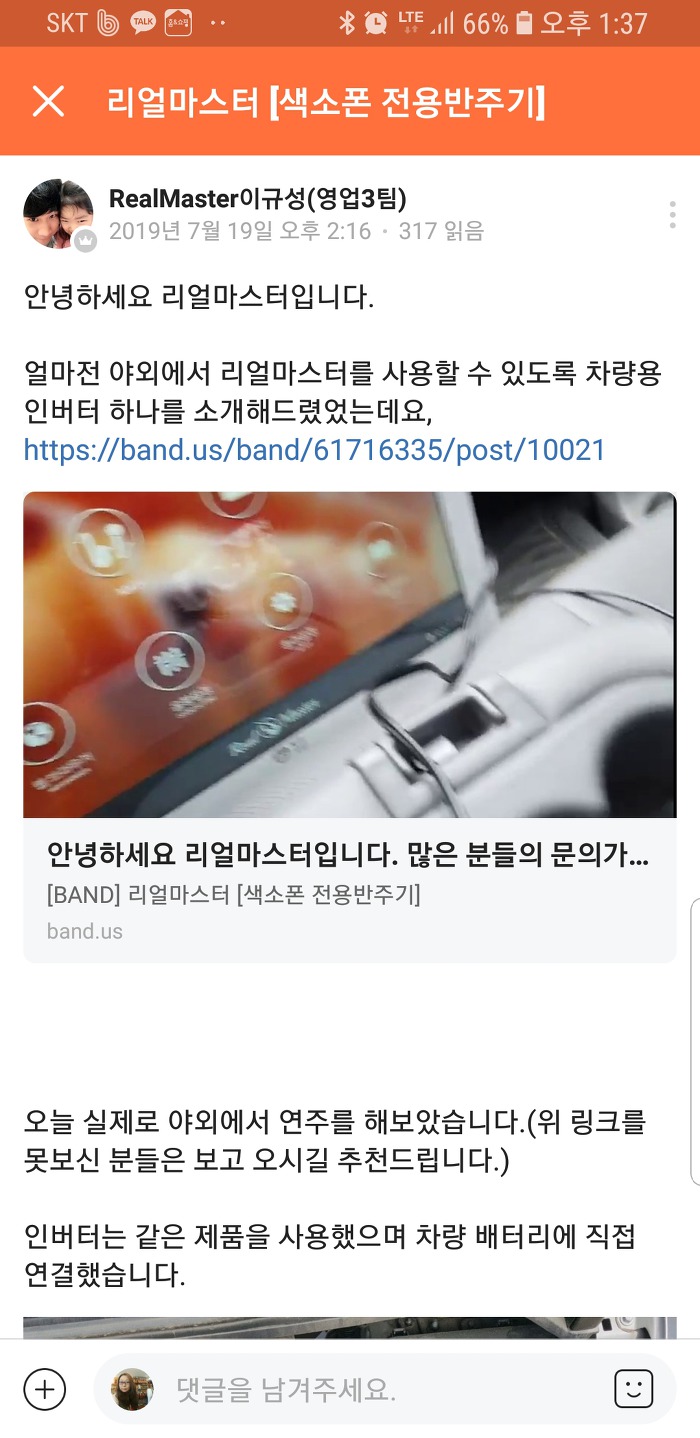
Task: Open the sticker emoji picker icon
Action: coord(633,1389)
